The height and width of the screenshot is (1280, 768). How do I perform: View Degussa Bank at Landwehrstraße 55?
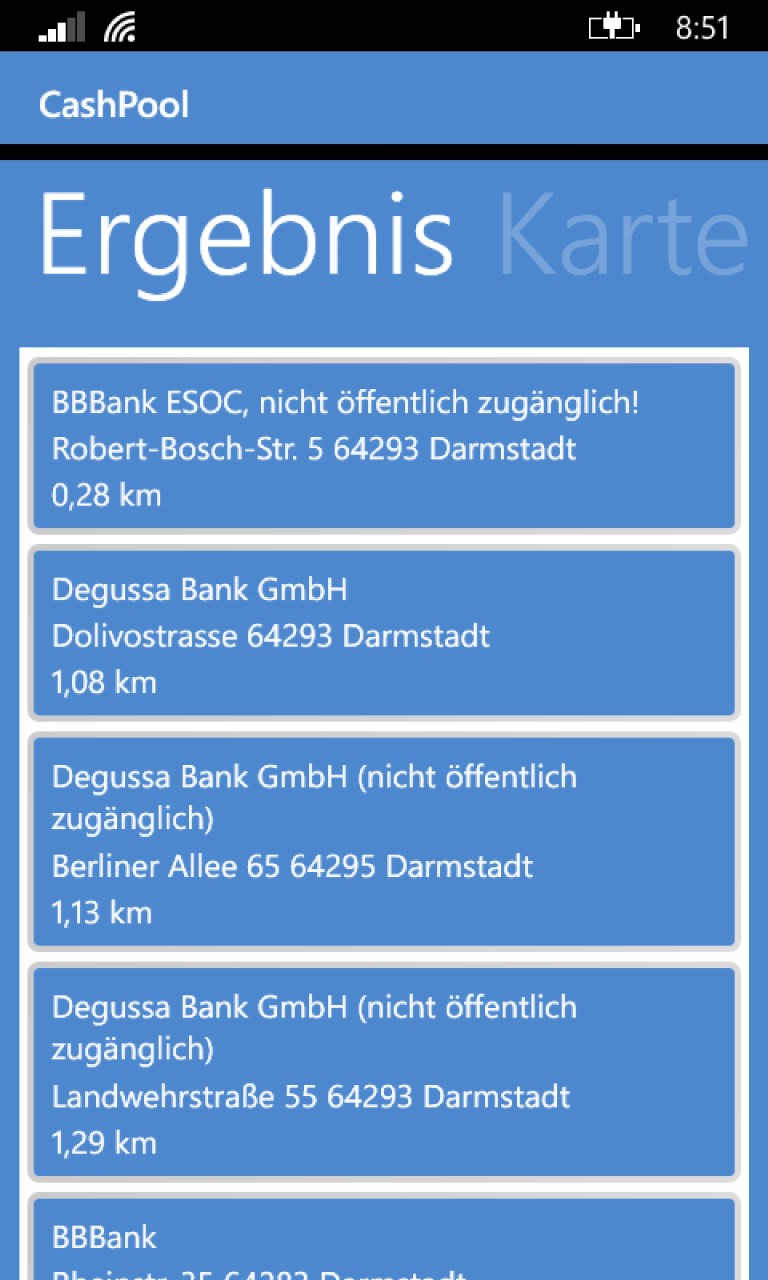pos(384,1072)
